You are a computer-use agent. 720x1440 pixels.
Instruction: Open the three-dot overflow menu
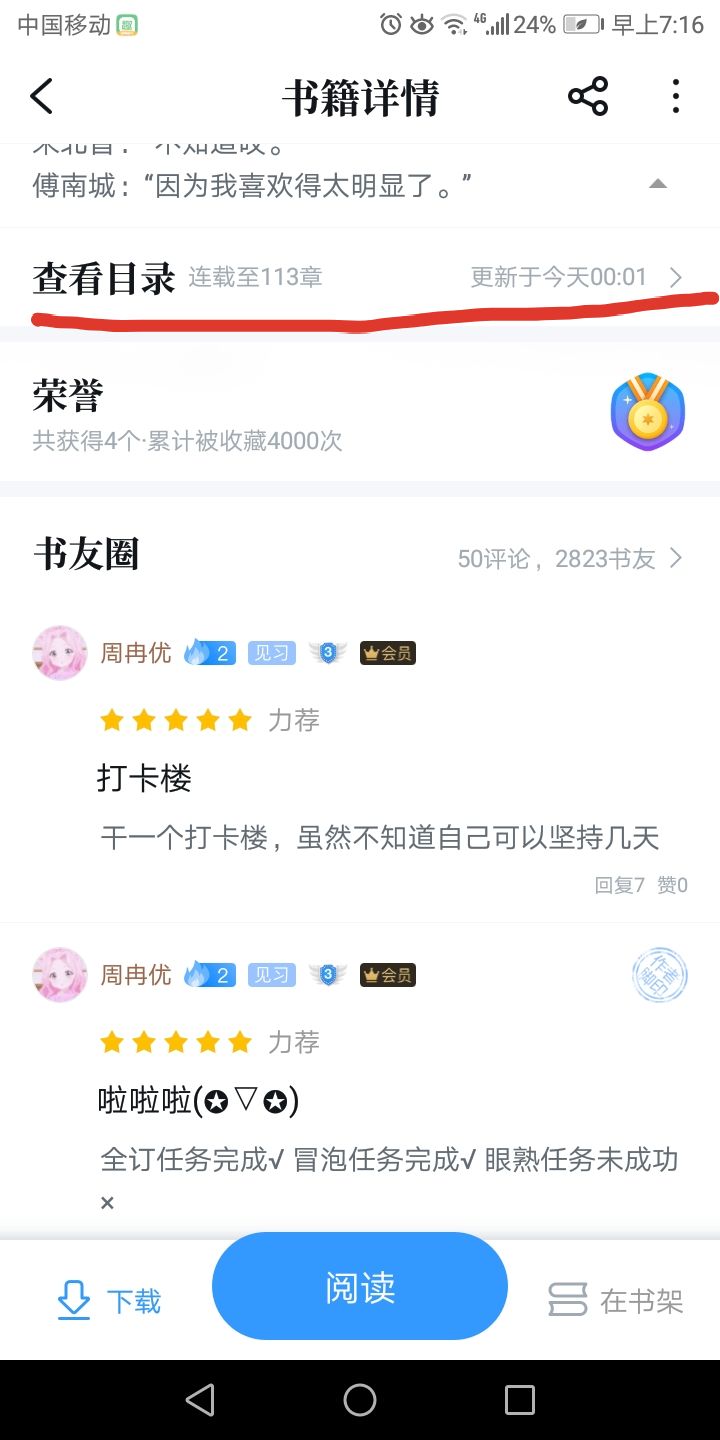pos(676,97)
